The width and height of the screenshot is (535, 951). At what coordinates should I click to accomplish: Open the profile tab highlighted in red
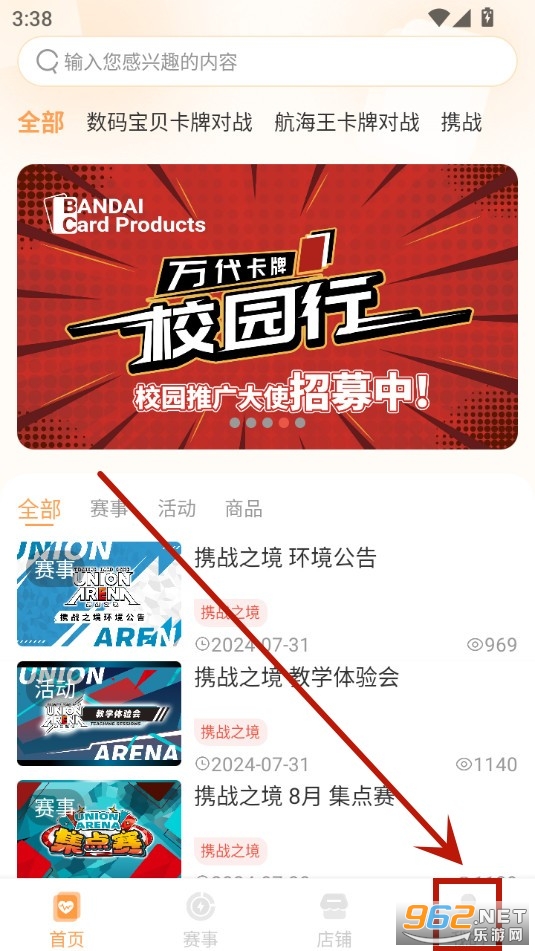[467, 915]
